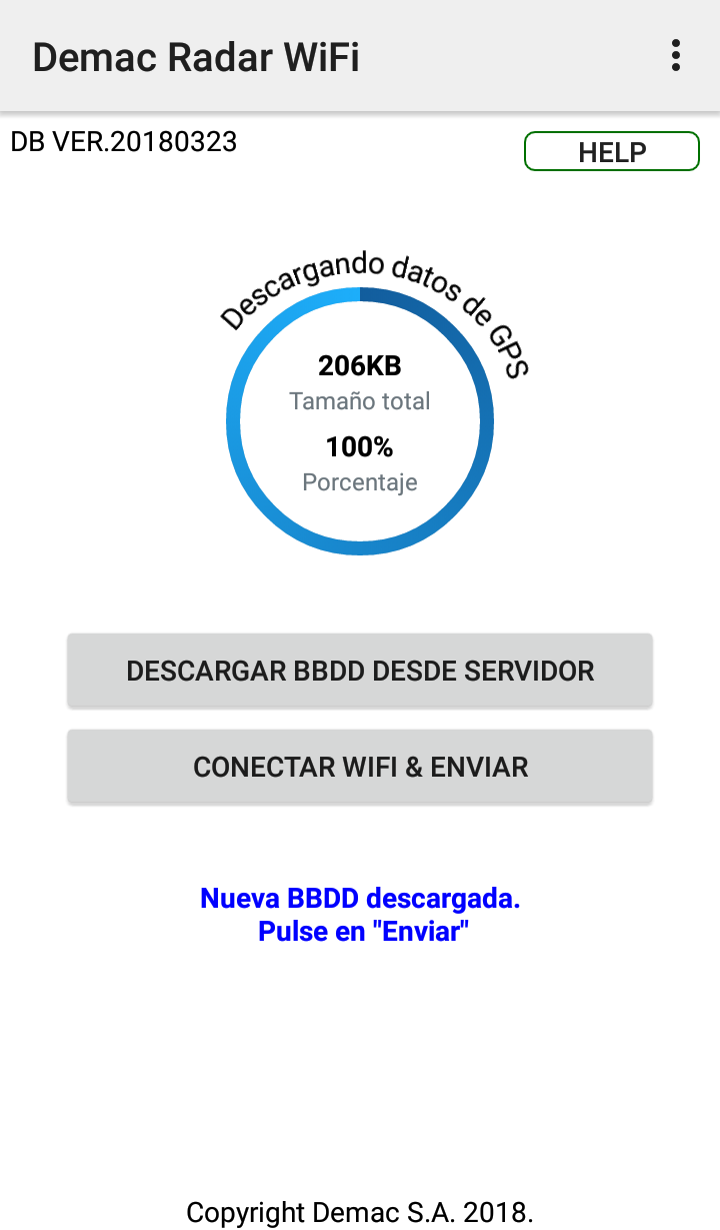Screen dimensions: 720x1230
Task: Tap the HELP button
Action: (612, 152)
